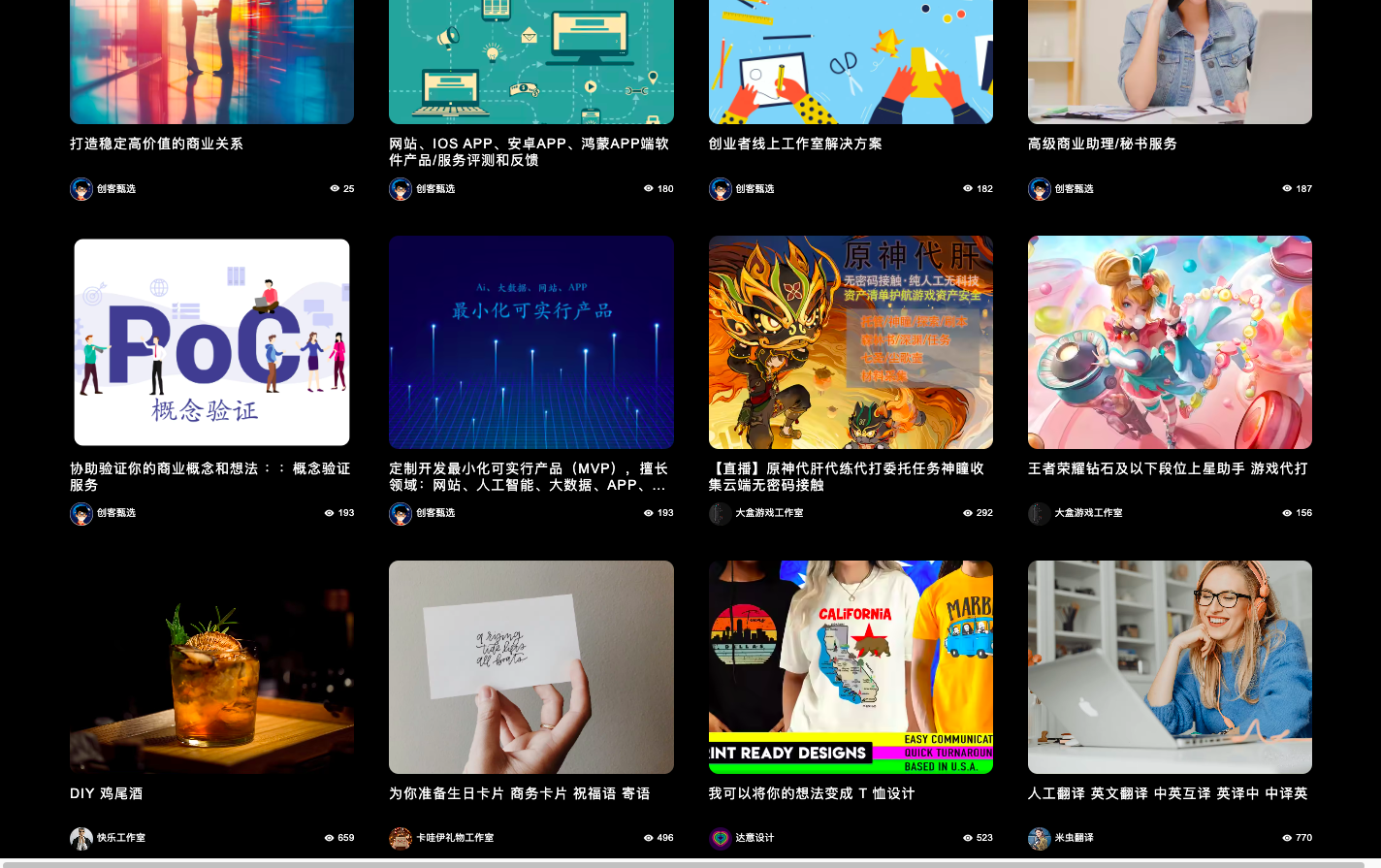Open the 生日卡片 商务卡片 祝福语 card
Viewport: 1381px width, 868px height.
click(x=530, y=667)
